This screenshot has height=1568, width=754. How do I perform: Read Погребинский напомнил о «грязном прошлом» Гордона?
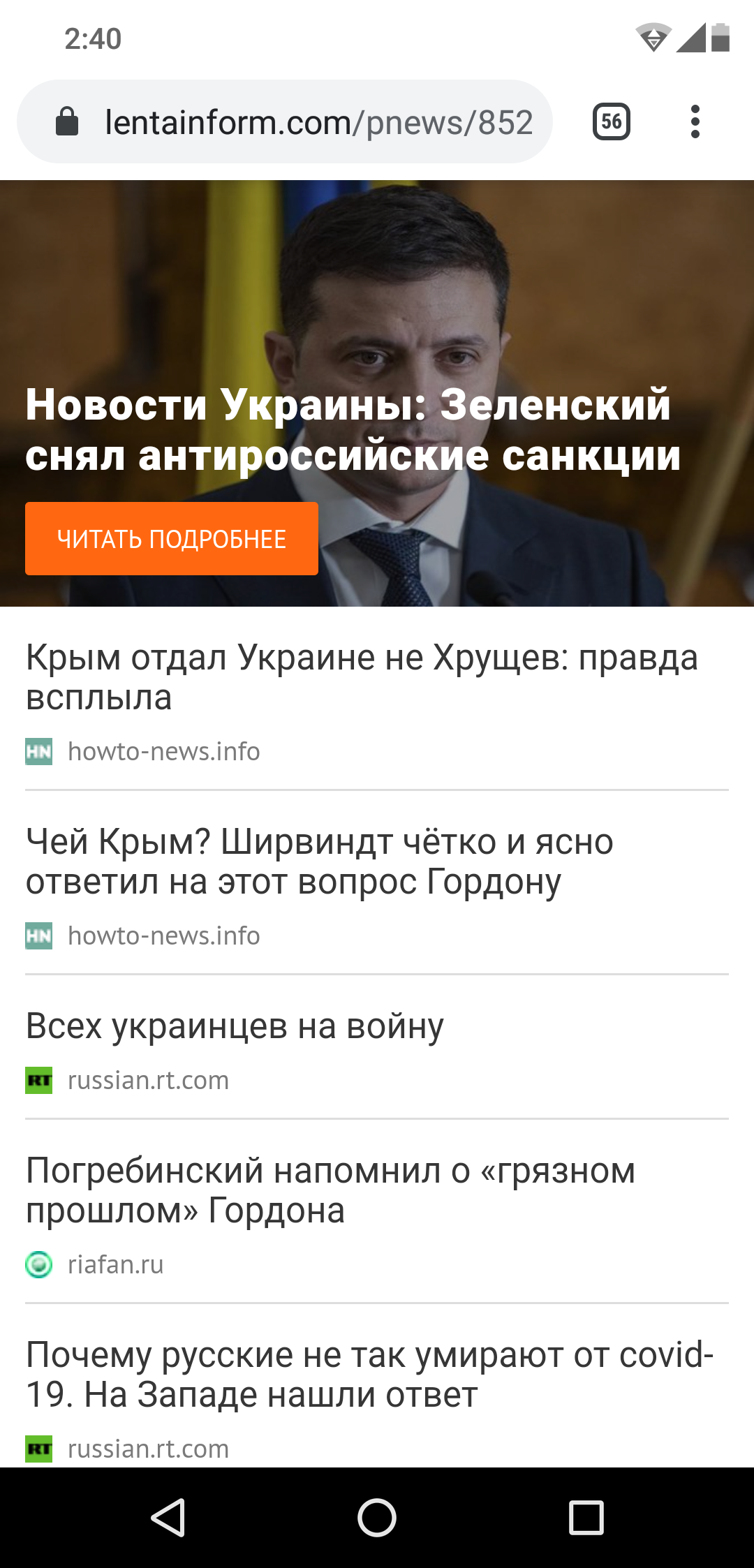tap(330, 1190)
